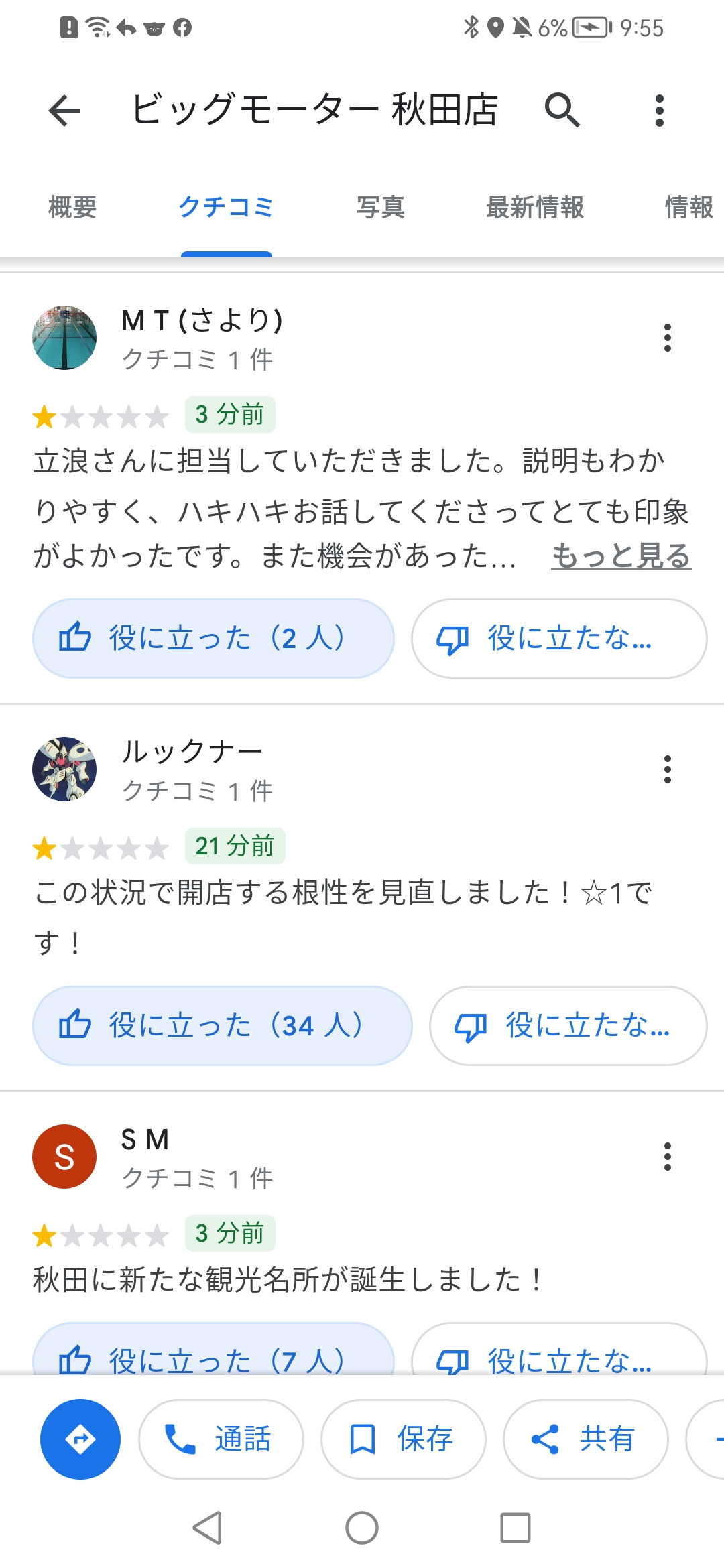Viewport: 724px width, 1568px height.
Task: Open search next to ビッグモーター 秋田店
Action: tap(562, 111)
